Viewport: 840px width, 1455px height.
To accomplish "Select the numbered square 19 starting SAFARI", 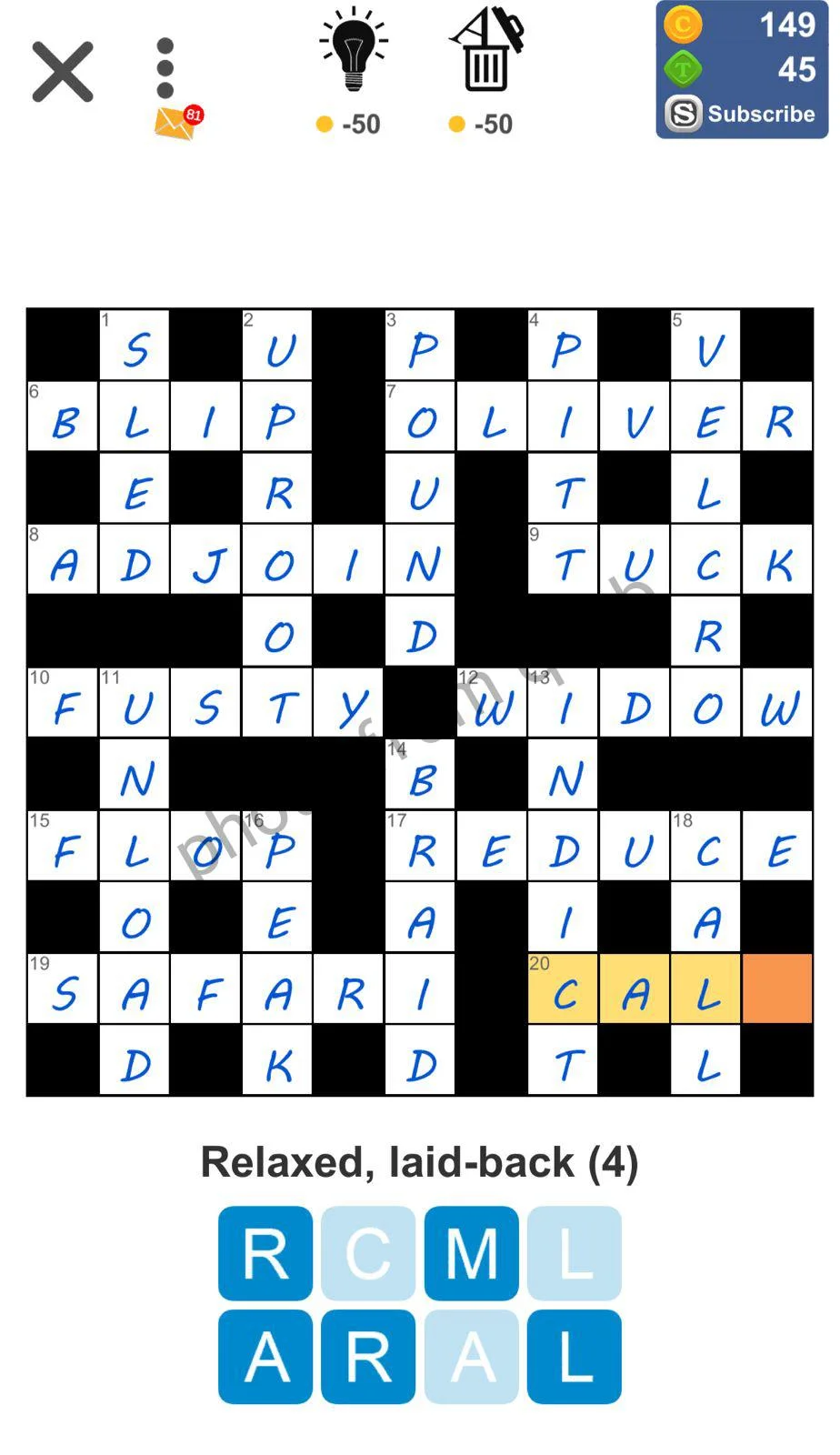I will [x=63, y=989].
